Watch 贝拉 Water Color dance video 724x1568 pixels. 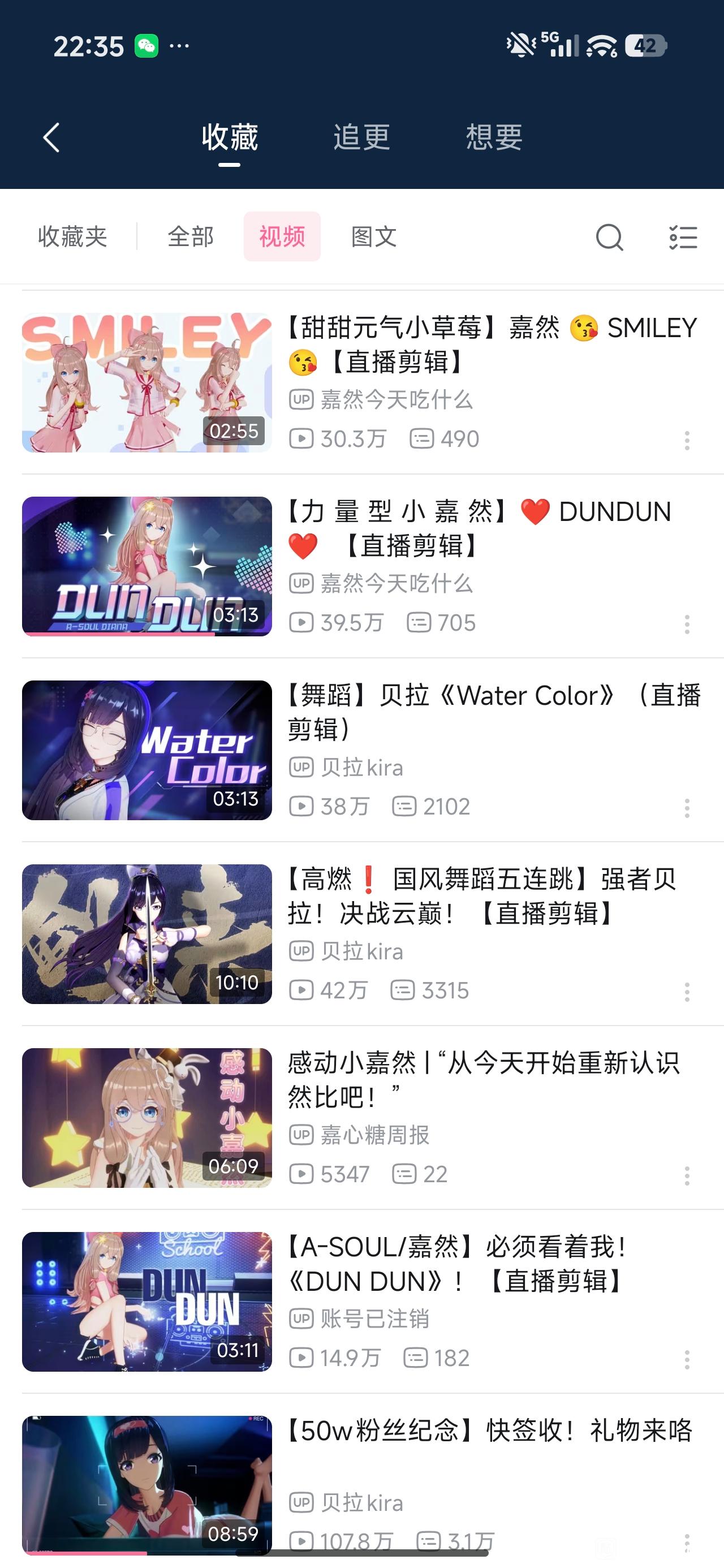[x=146, y=750]
